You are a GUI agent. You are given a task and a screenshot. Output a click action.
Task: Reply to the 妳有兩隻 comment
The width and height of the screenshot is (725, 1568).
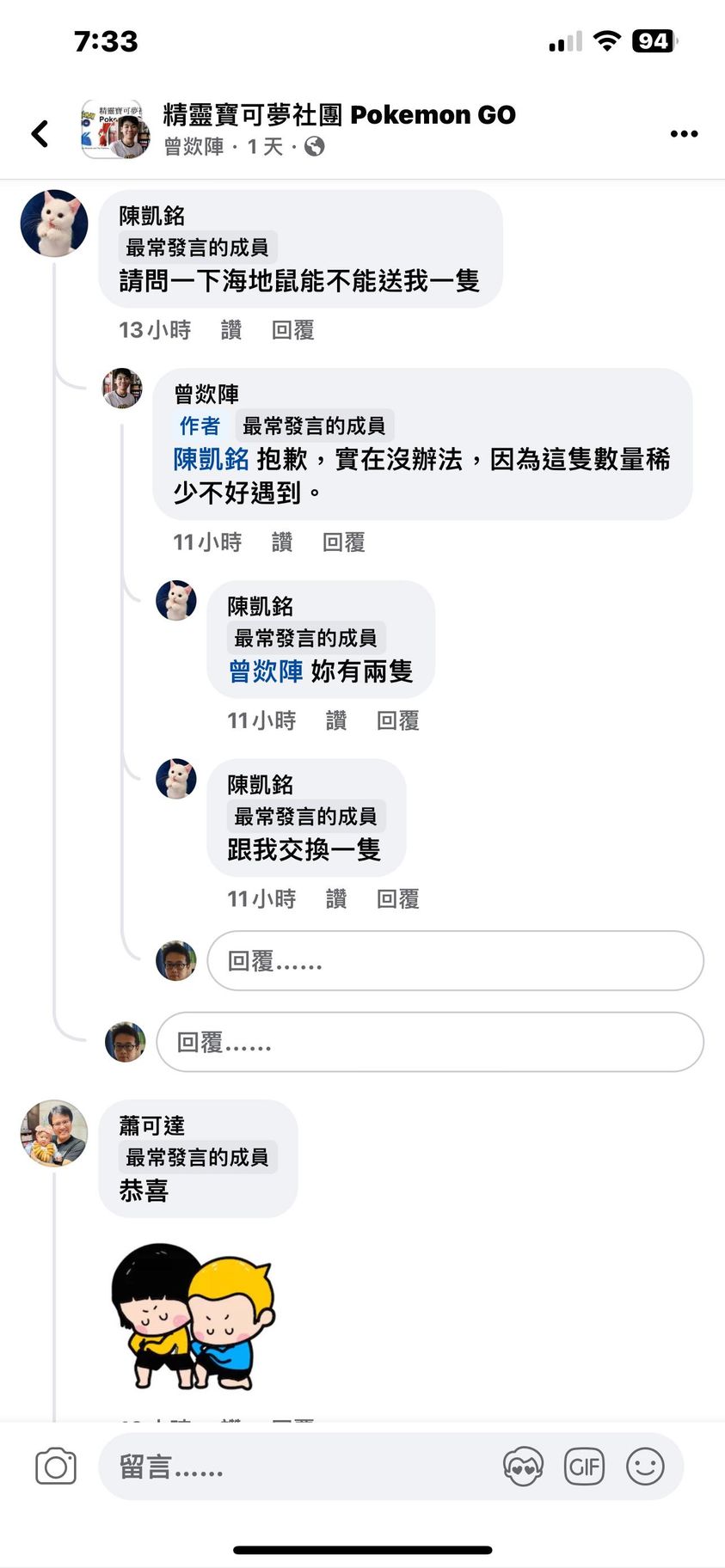[x=397, y=720]
